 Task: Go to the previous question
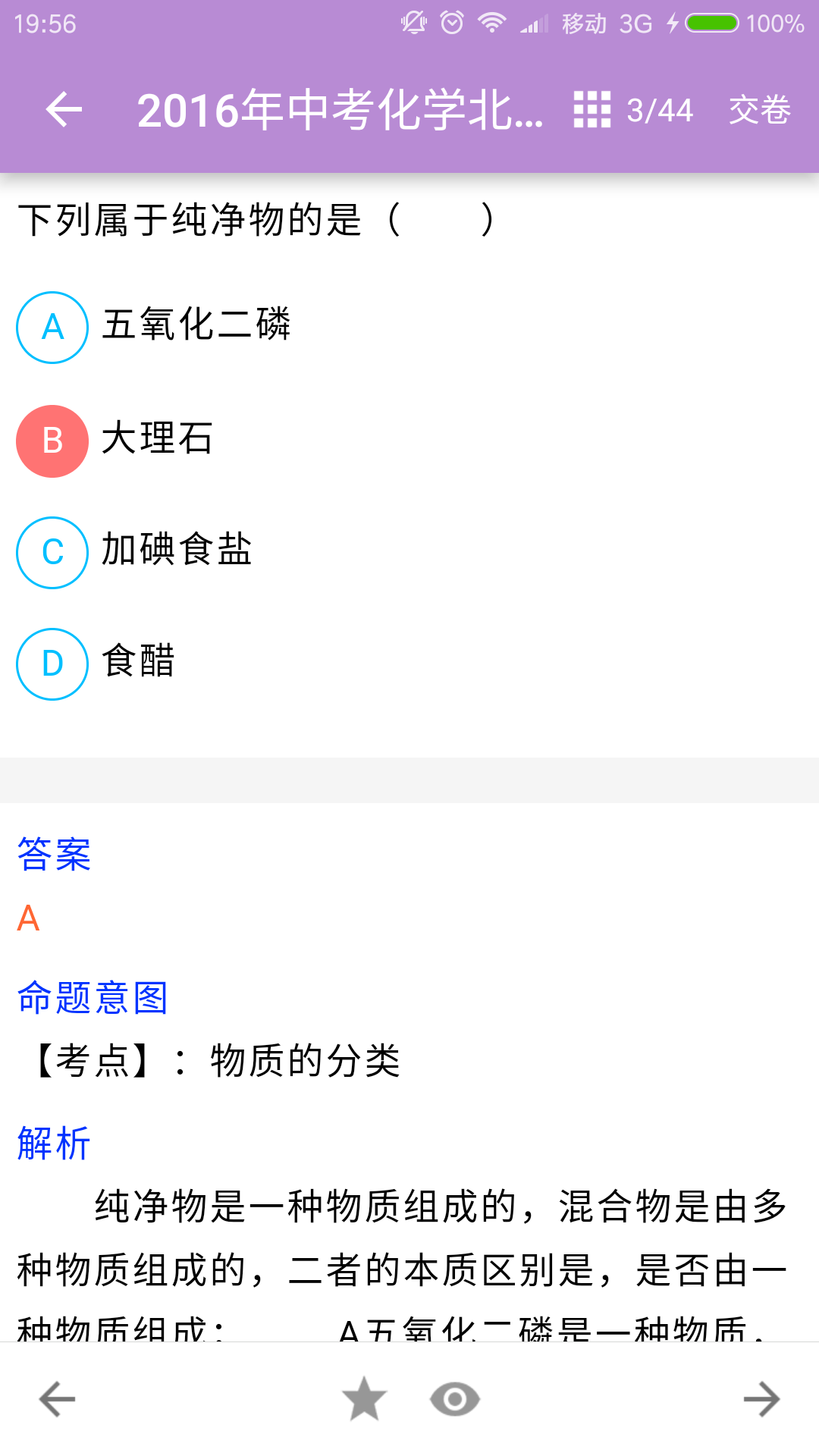(58, 1399)
